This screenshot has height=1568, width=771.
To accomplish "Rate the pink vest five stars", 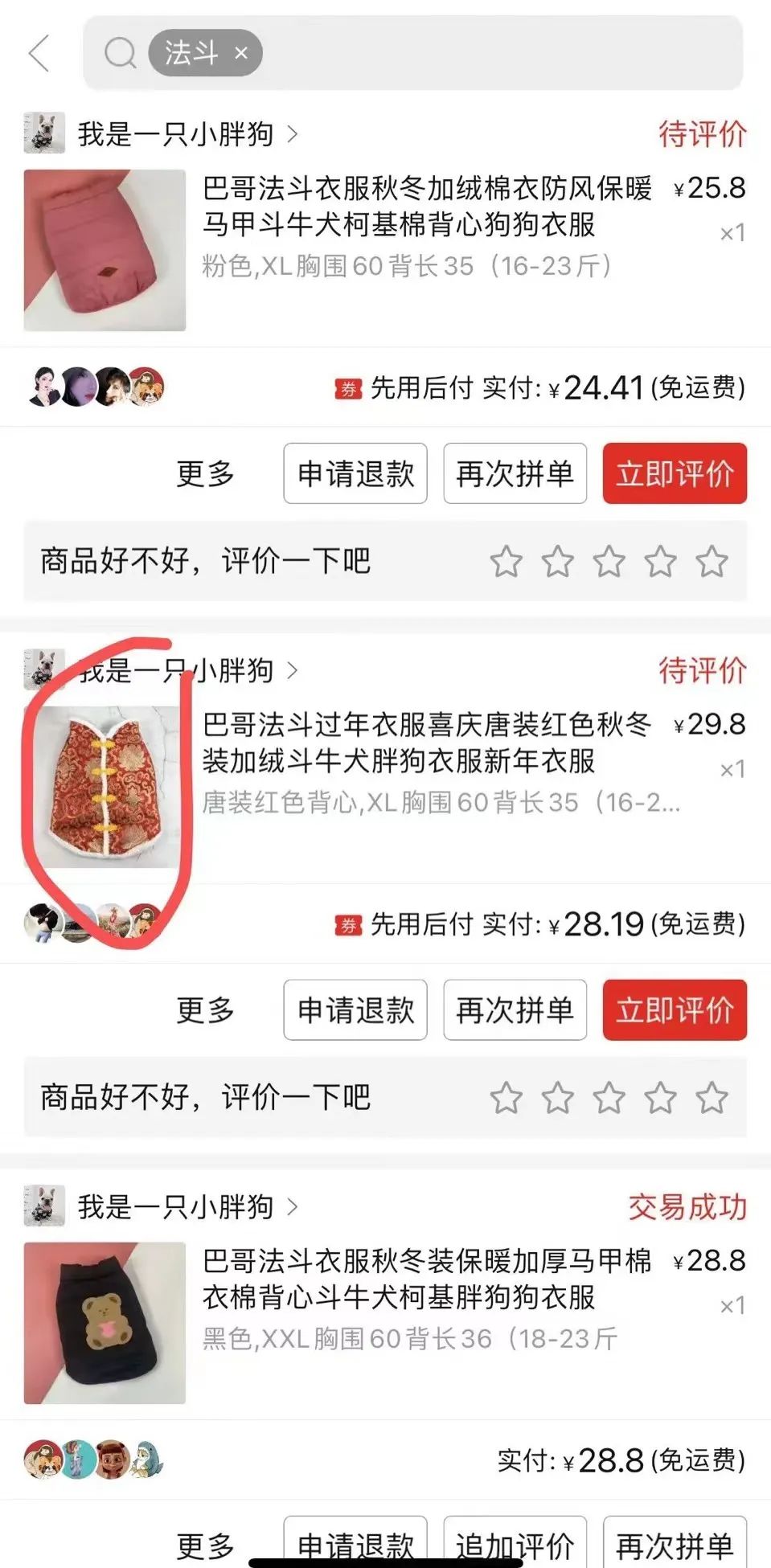I will (x=712, y=561).
